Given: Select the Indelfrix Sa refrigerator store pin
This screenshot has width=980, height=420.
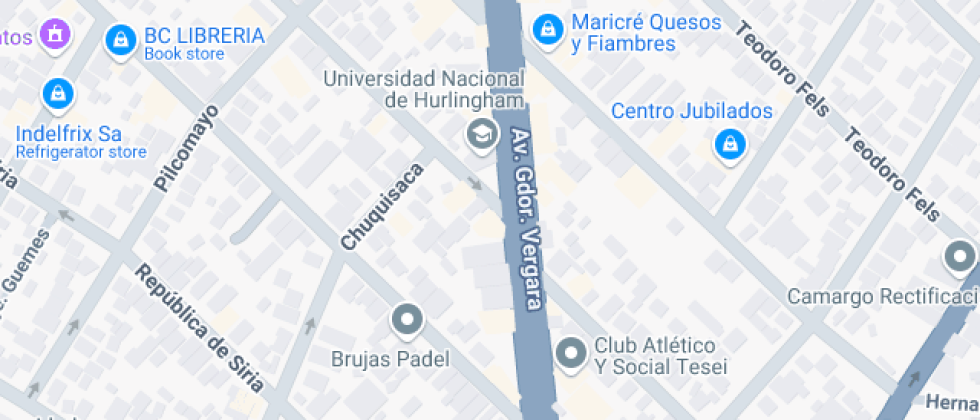Looking at the screenshot, I should [58, 95].
